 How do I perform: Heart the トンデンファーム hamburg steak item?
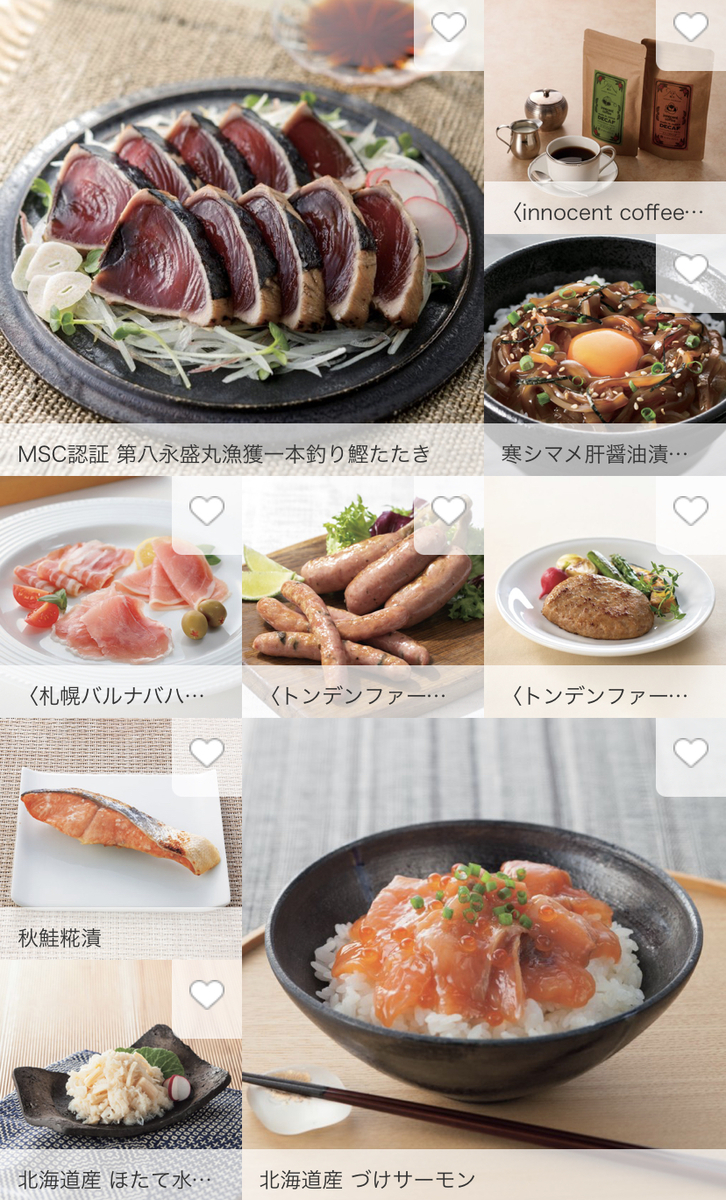690,511
